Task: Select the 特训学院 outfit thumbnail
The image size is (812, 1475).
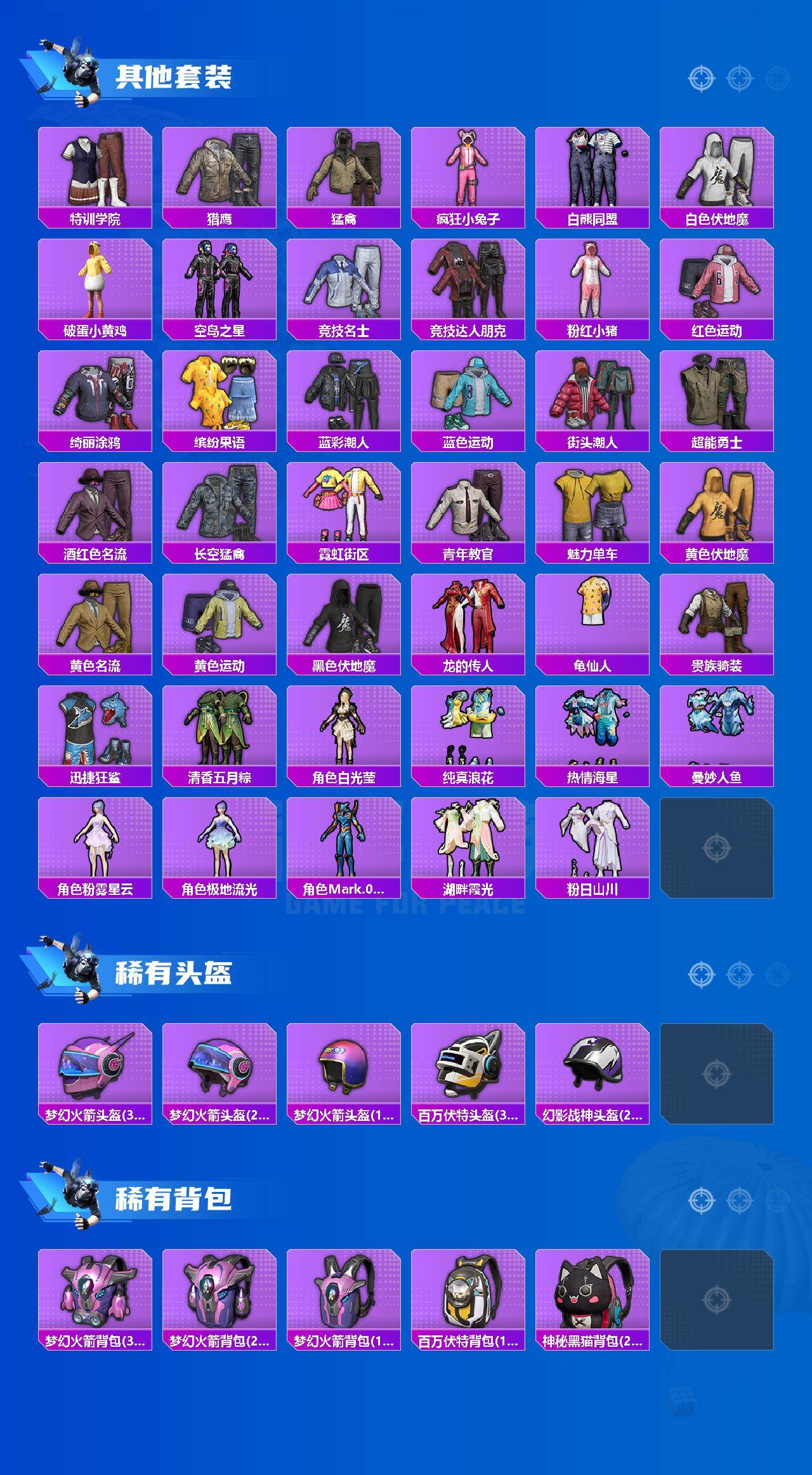Action: pos(95,168)
